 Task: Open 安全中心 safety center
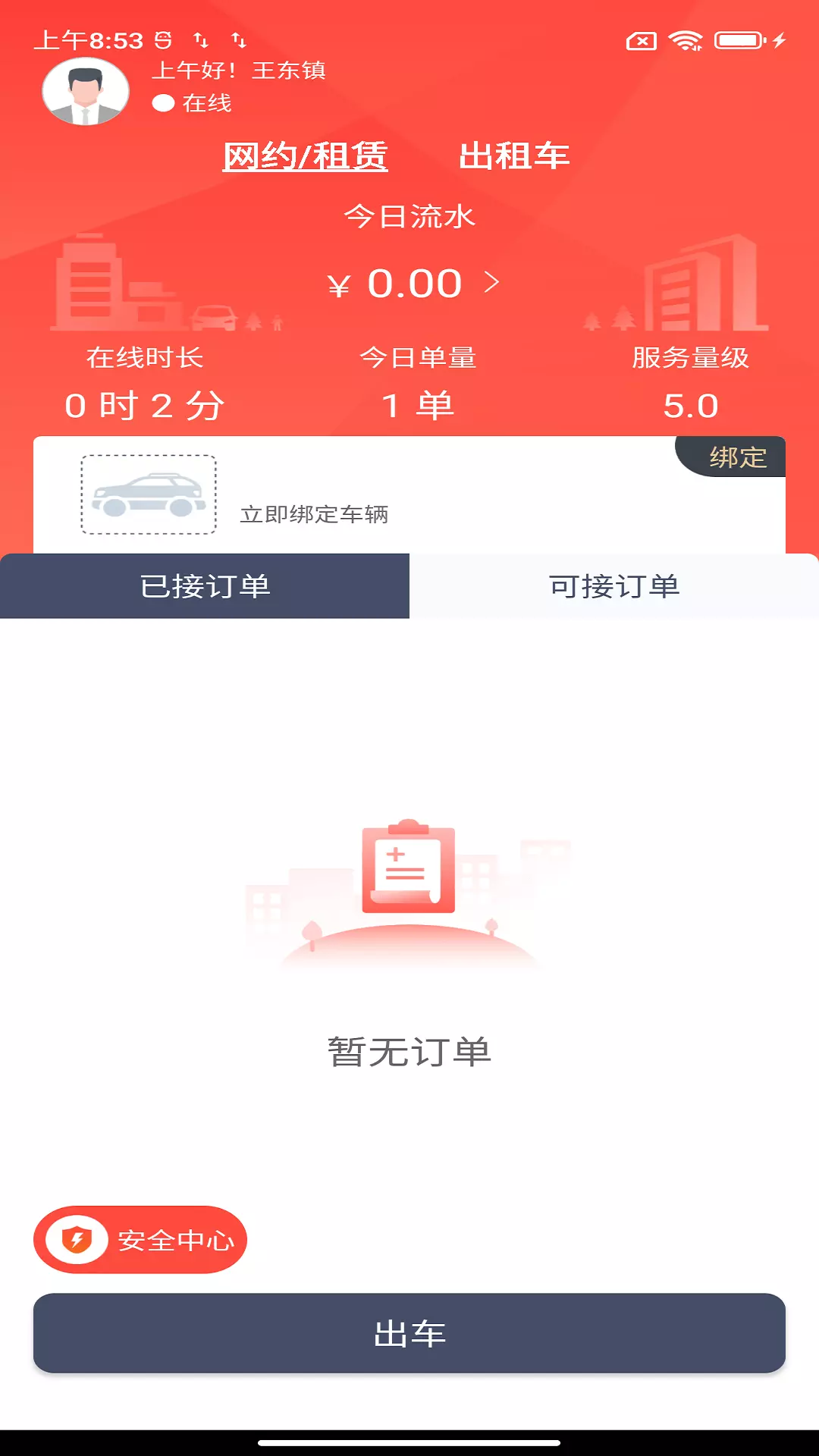(140, 1240)
